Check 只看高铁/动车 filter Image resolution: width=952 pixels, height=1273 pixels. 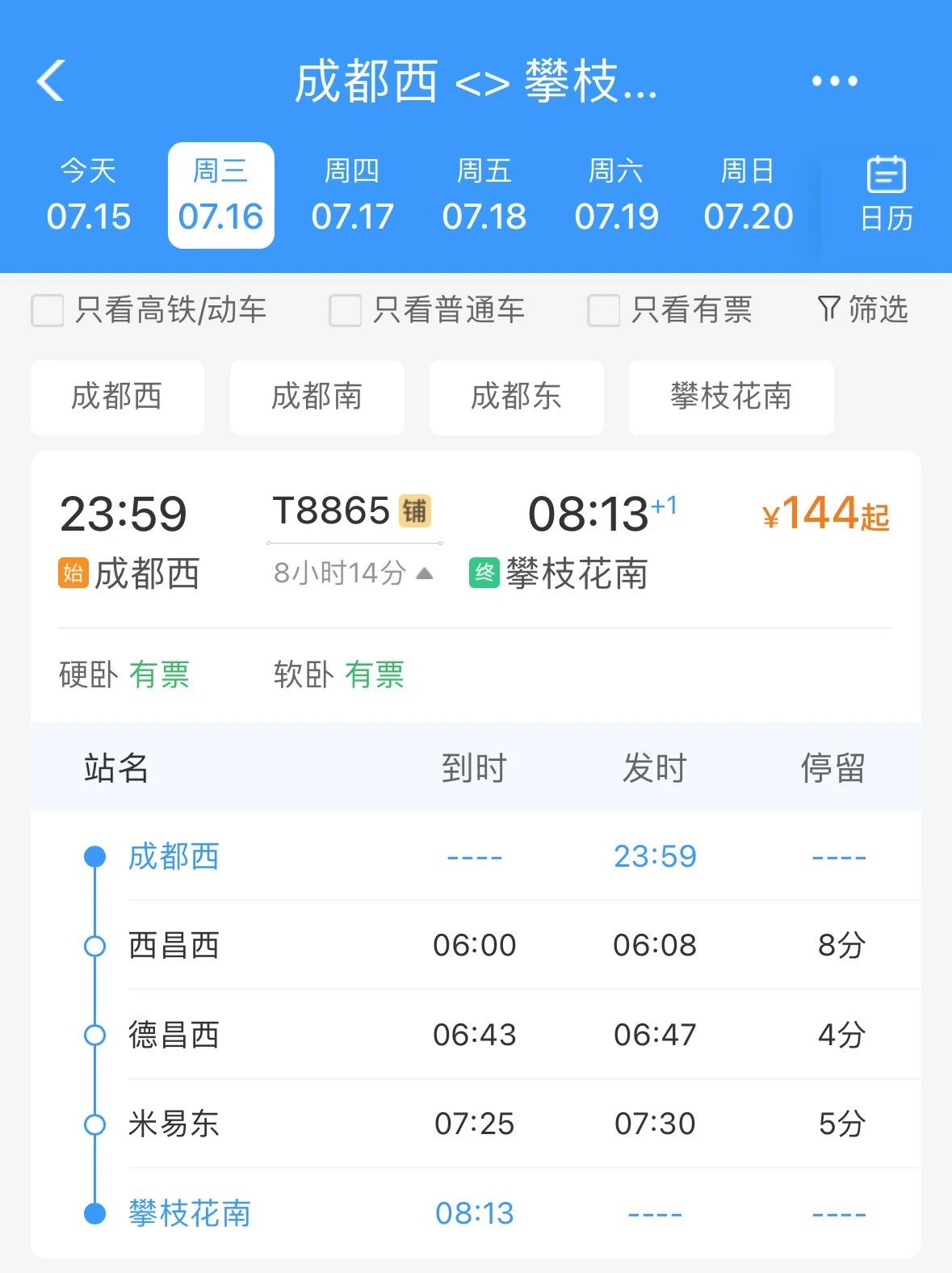[x=48, y=310]
